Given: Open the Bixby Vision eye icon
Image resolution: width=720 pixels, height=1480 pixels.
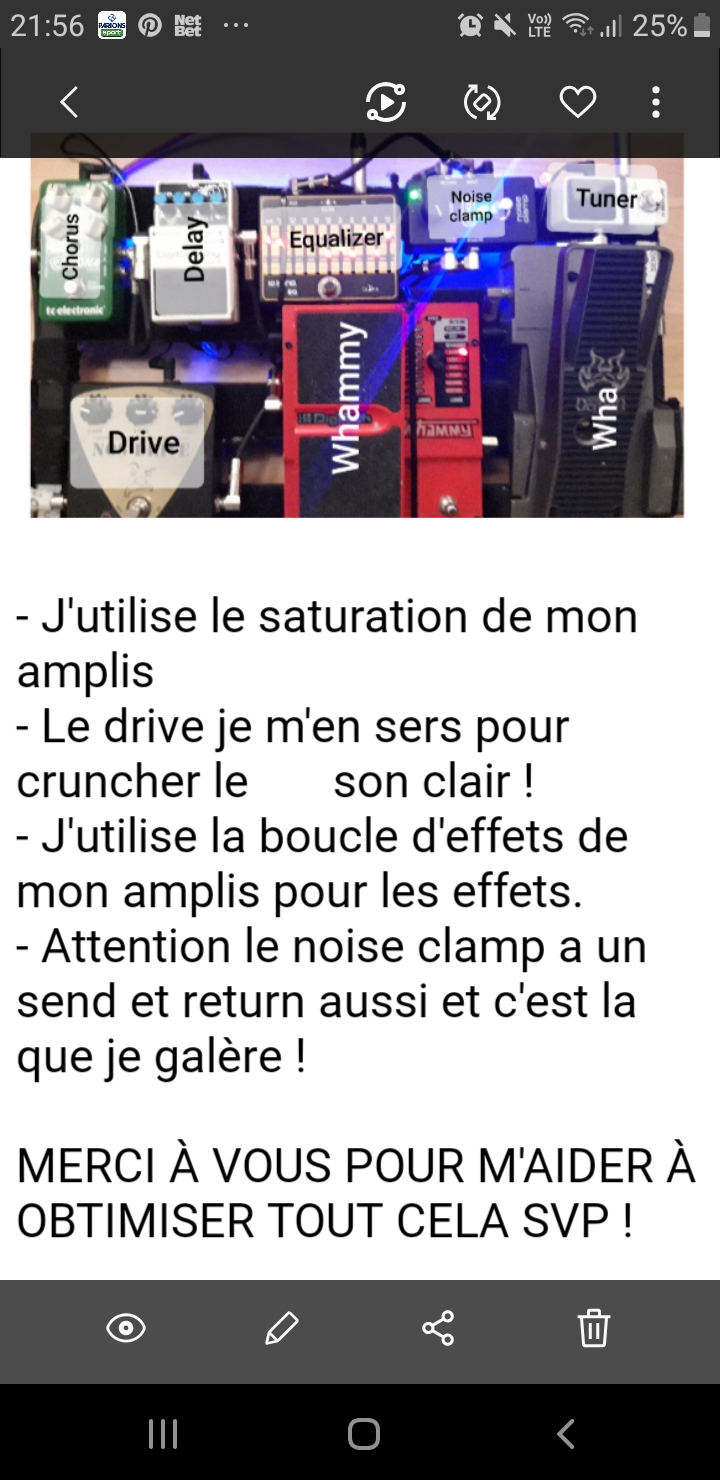Looking at the screenshot, I should click(126, 1329).
